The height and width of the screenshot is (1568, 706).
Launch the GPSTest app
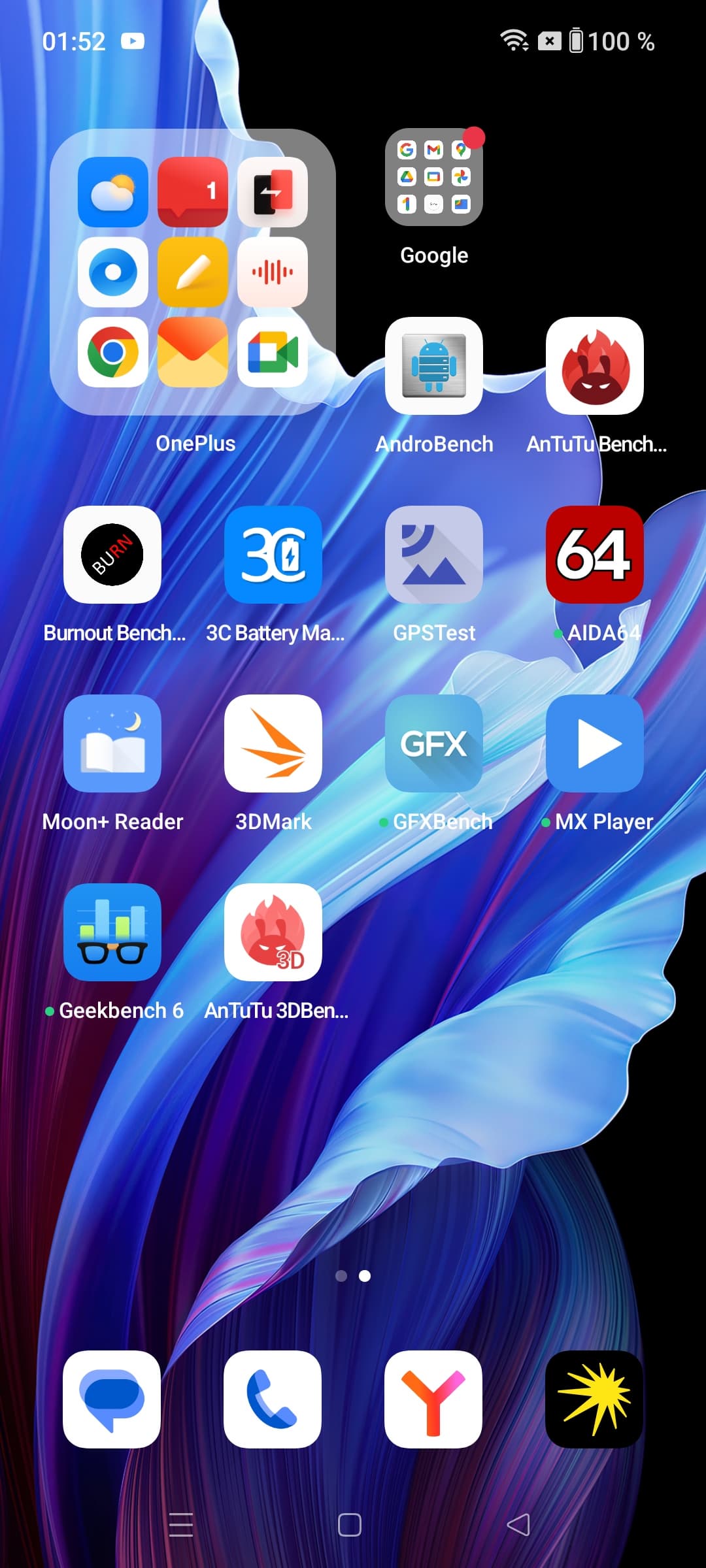[x=433, y=555]
